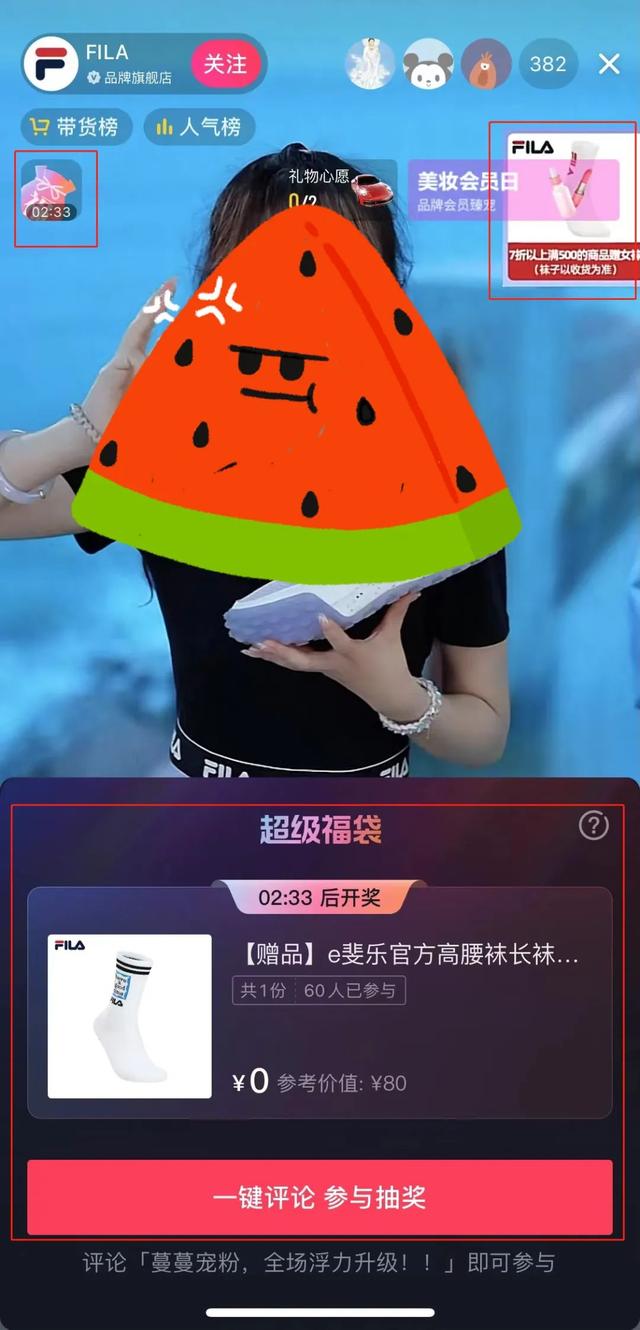Screen dimensions: 640x1330
Task: Tap 一键评论 参与抽奖 button
Action: [x=319, y=1197]
